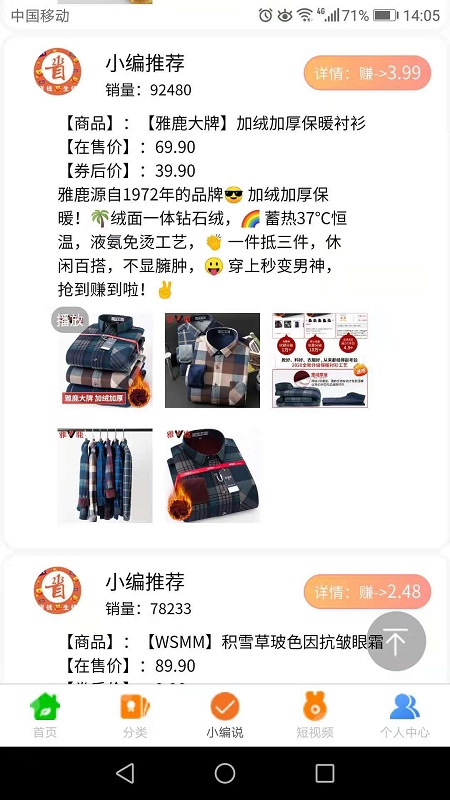Open the 短视频 tab
Image resolution: width=450 pixels, height=800 pixels.
(x=315, y=715)
